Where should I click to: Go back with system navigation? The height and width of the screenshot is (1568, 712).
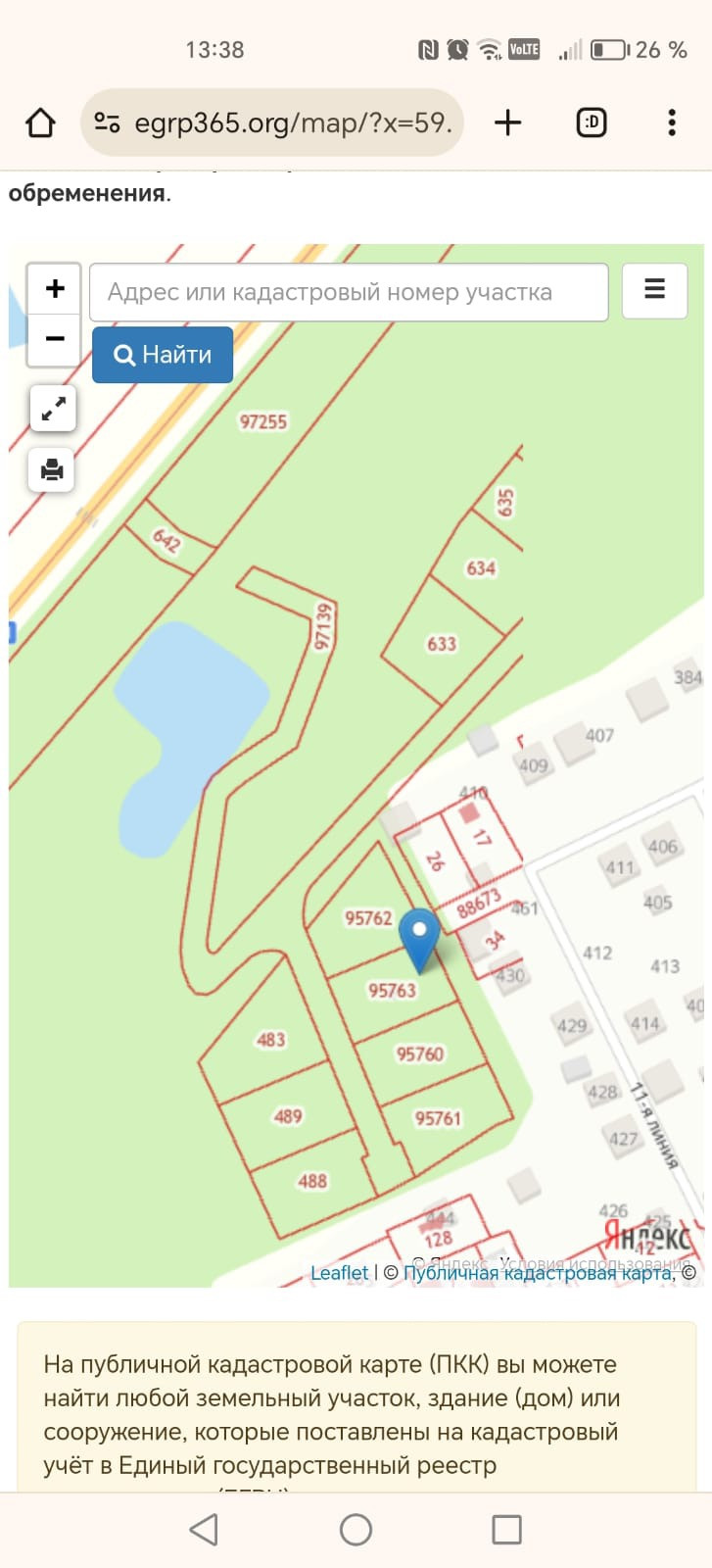click(x=204, y=1529)
